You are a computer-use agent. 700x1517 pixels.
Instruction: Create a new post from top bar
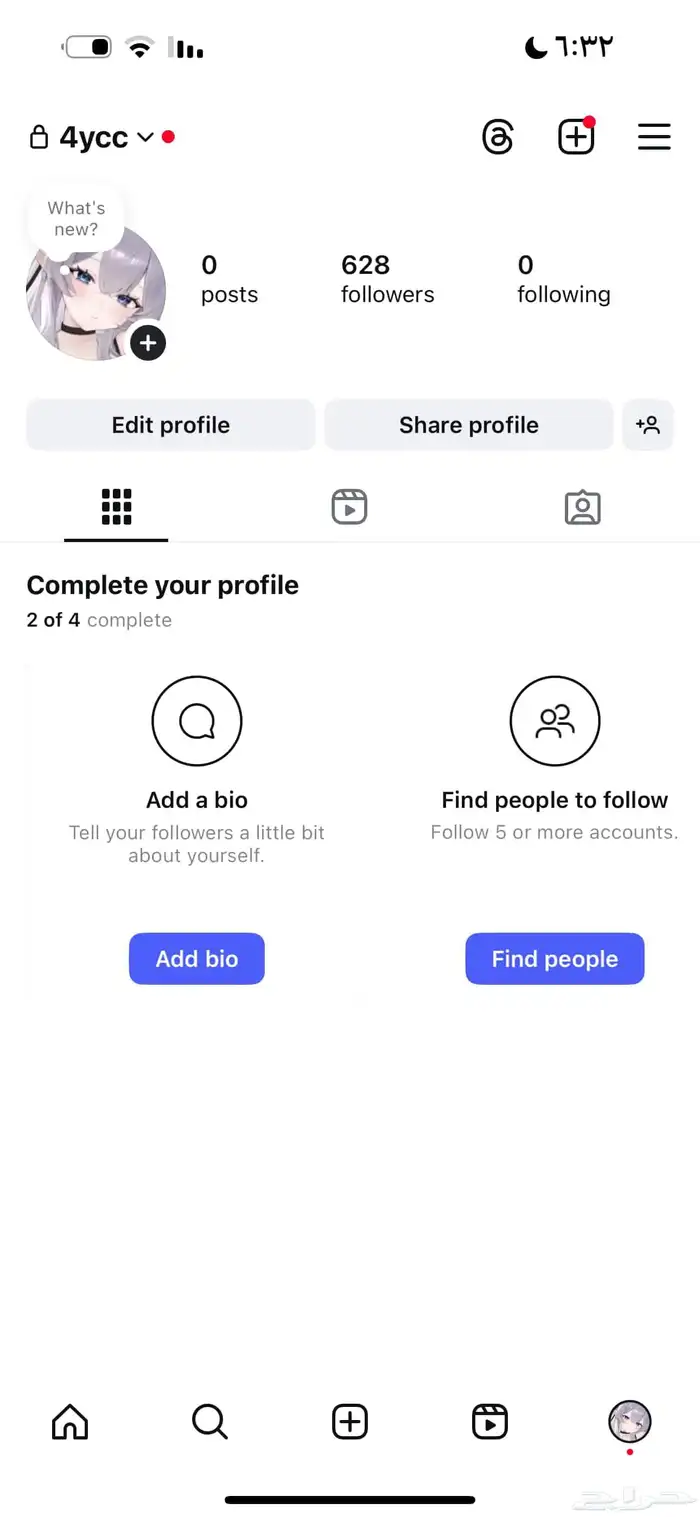click(576, 137)
